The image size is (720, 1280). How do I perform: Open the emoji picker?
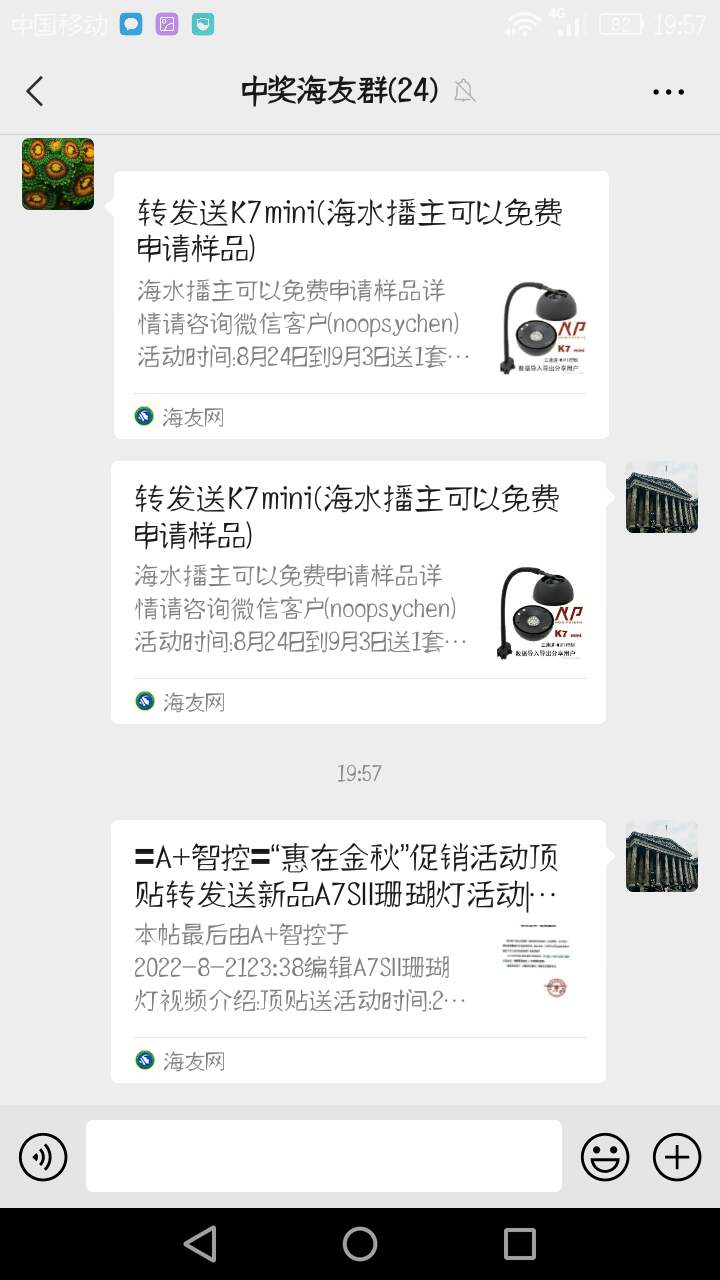(605, 1157)
